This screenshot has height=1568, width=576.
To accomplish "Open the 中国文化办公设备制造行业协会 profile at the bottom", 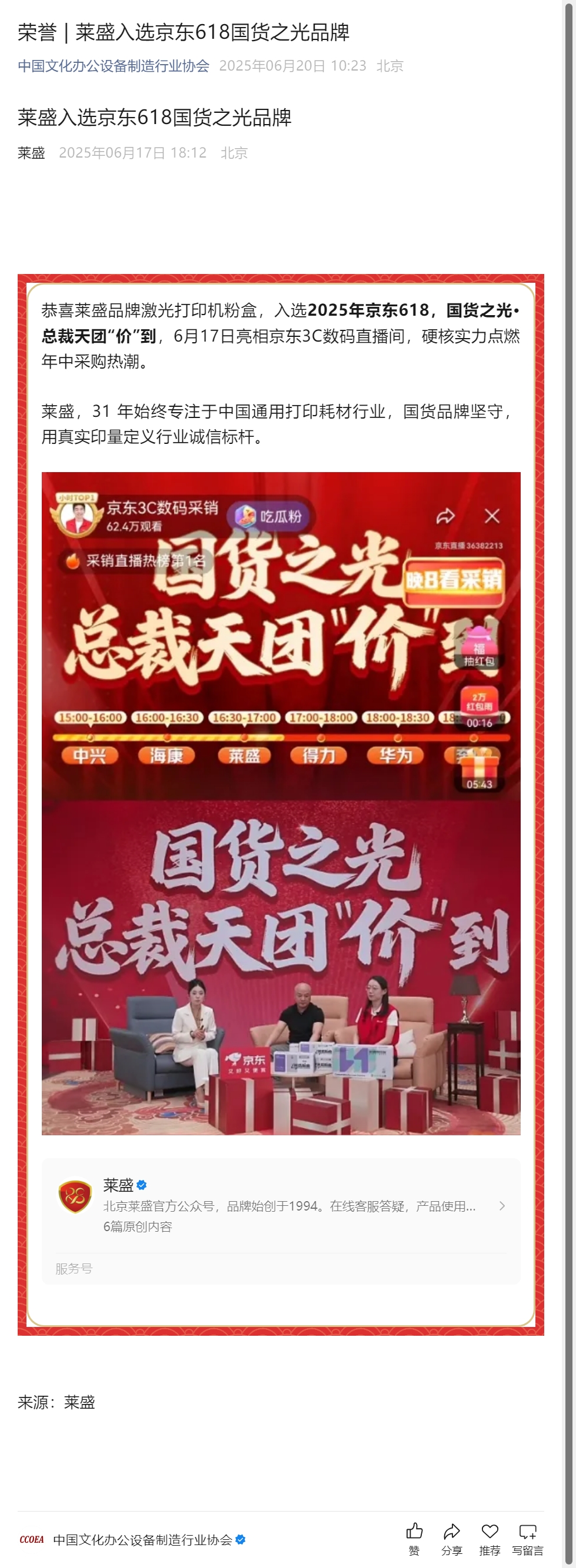I will click(142, 1539).
